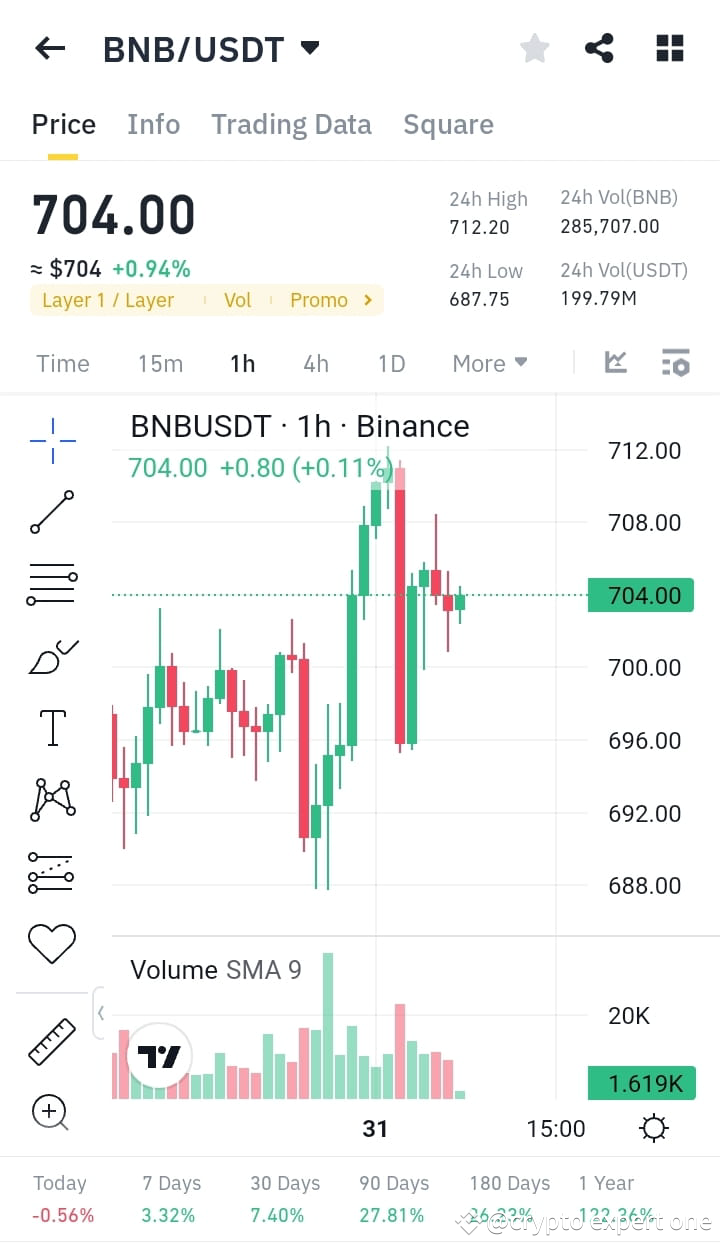Open the Square tab
Viewport: 720px width, 1244px height.
(448, 124)
